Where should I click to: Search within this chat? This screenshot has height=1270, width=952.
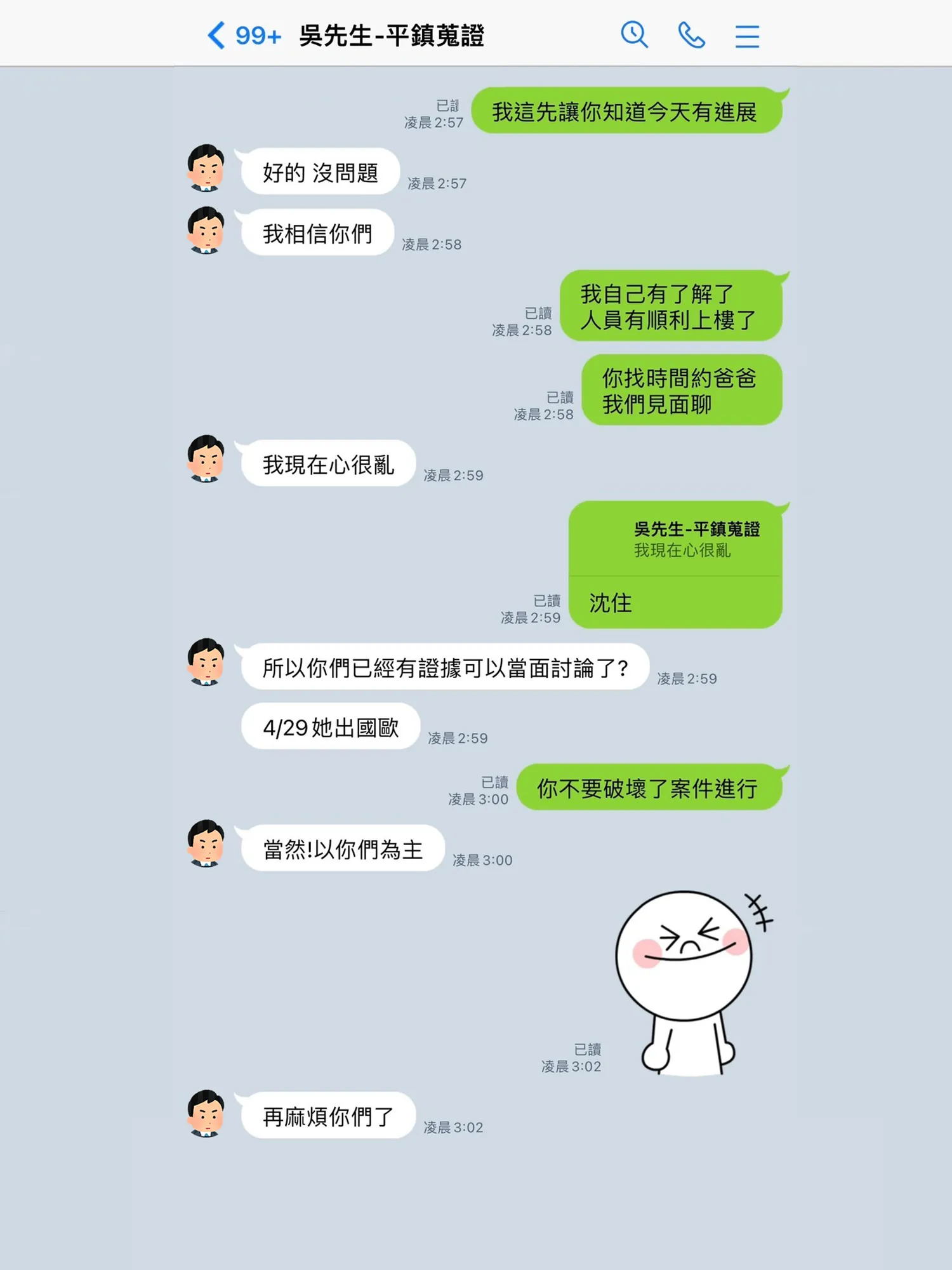coord(634,35)
